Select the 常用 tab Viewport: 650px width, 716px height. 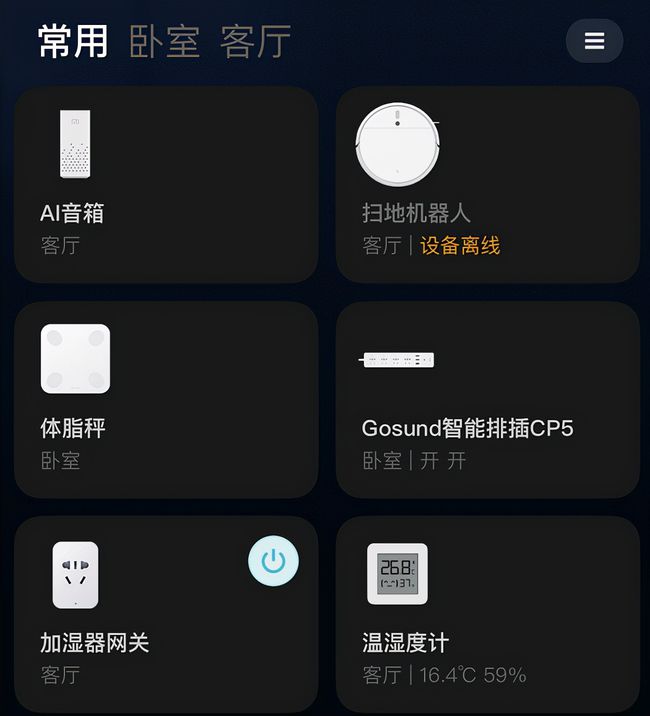coord(72,41)
